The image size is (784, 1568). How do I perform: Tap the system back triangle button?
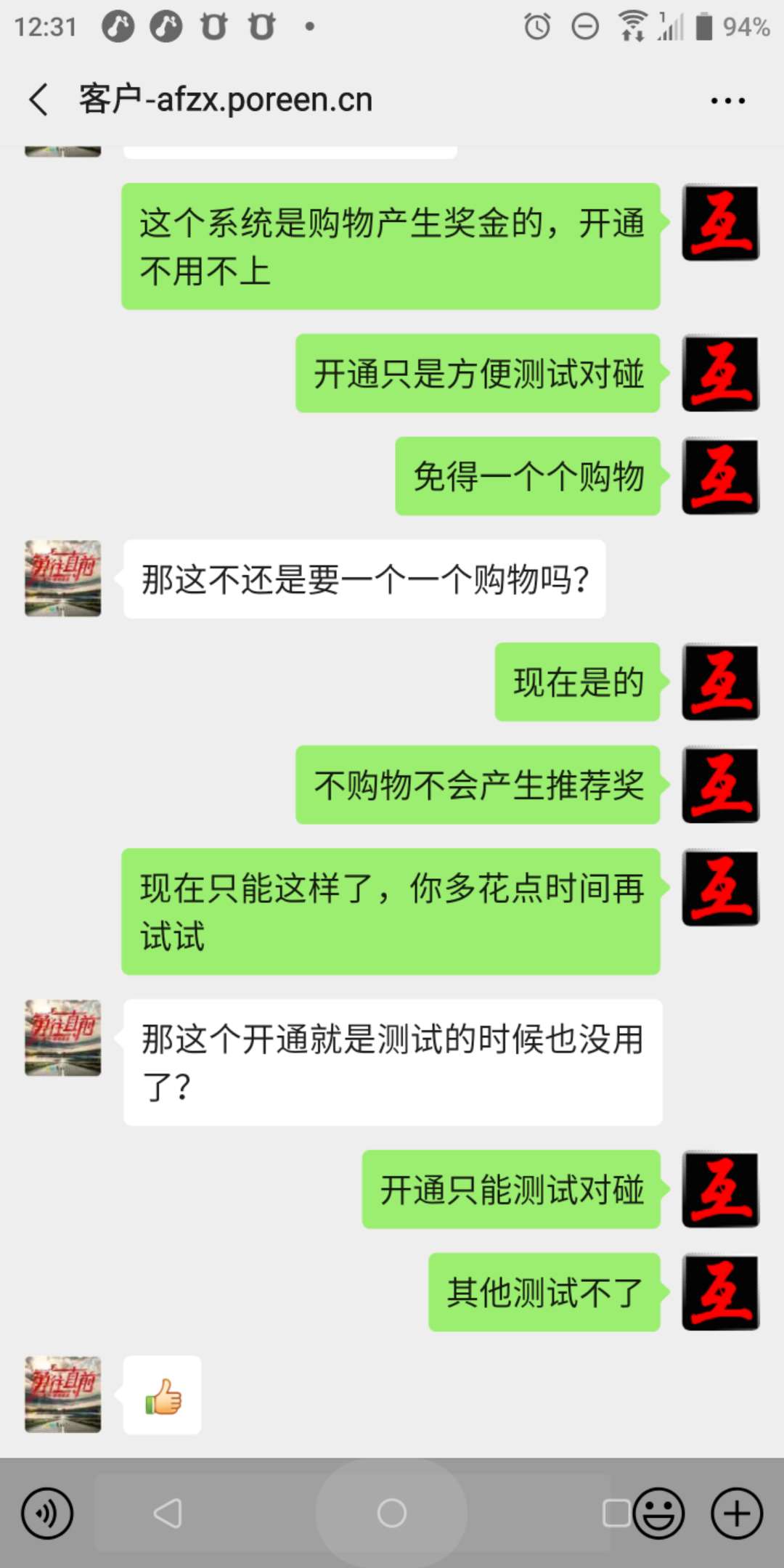click(168, 1514)
